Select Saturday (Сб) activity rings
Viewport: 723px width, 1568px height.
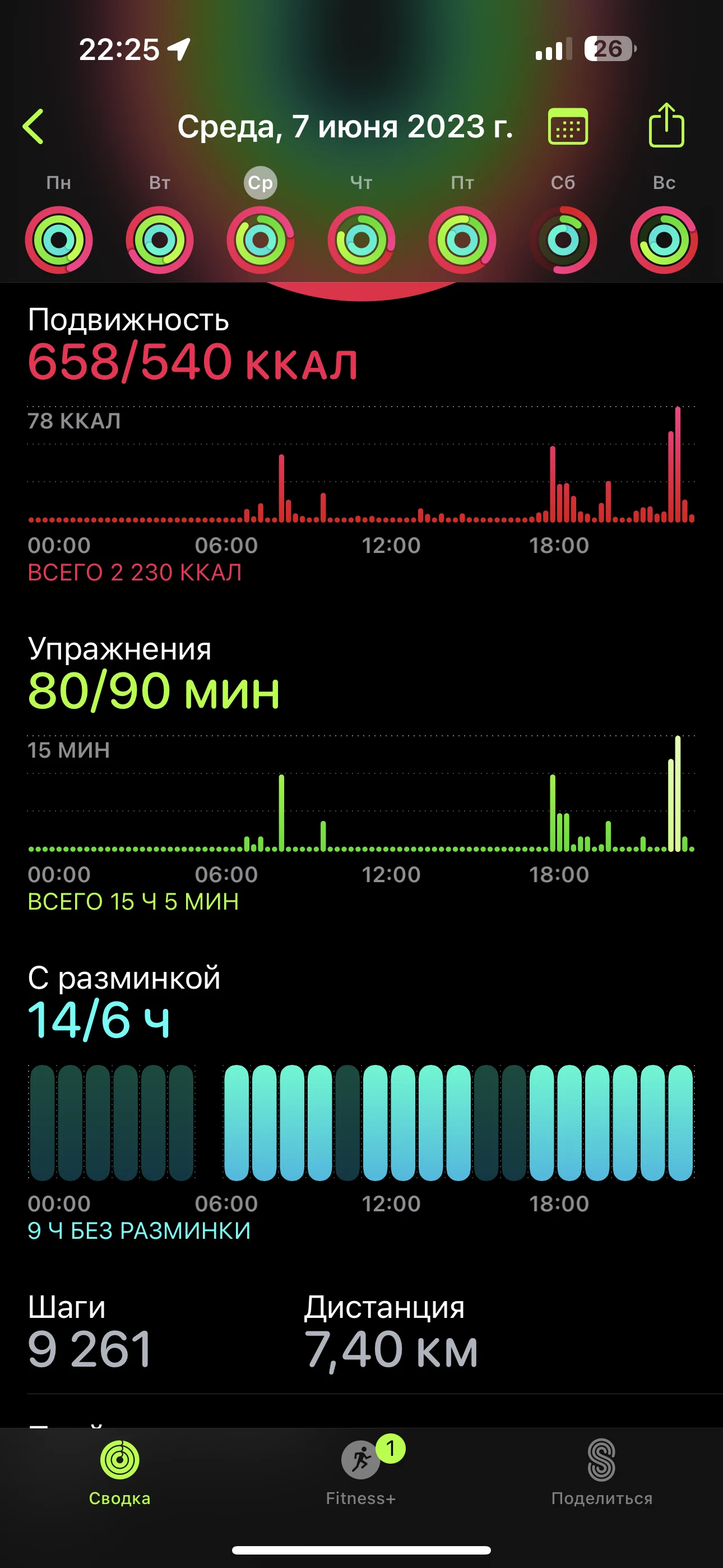point(563,239)
